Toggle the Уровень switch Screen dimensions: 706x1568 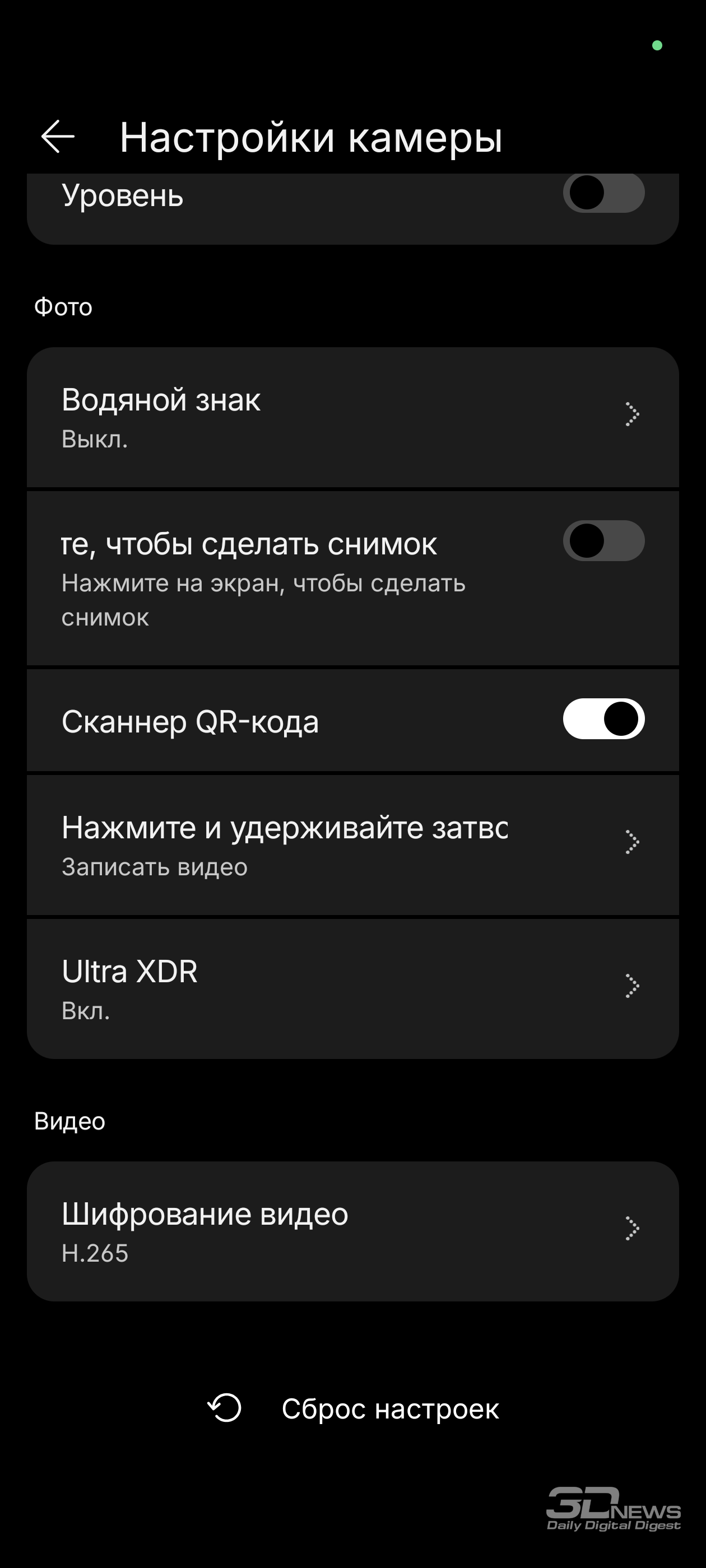pyautogui.click(x=603, y=193)
